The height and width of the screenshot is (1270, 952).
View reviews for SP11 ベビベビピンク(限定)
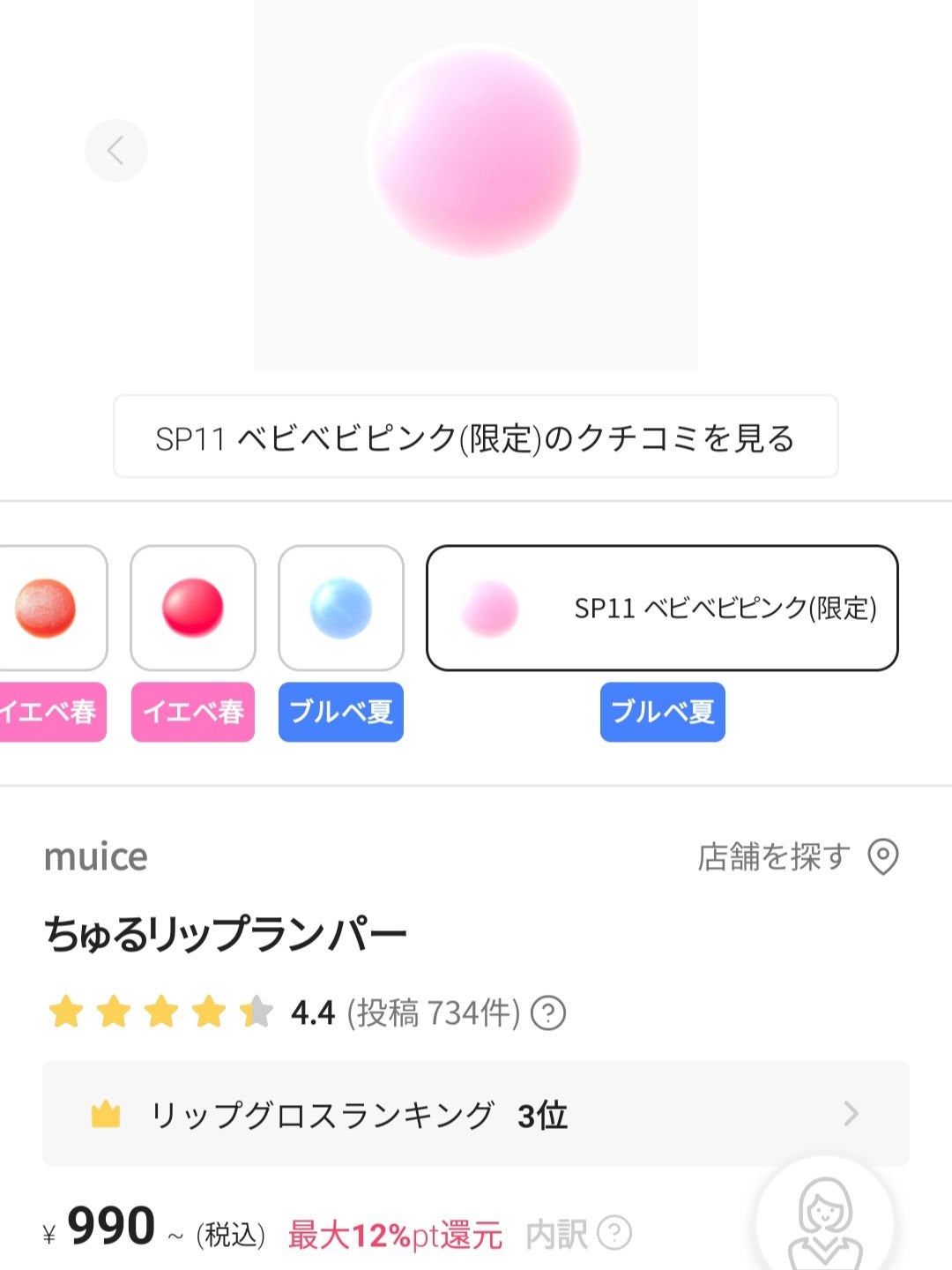476,437
